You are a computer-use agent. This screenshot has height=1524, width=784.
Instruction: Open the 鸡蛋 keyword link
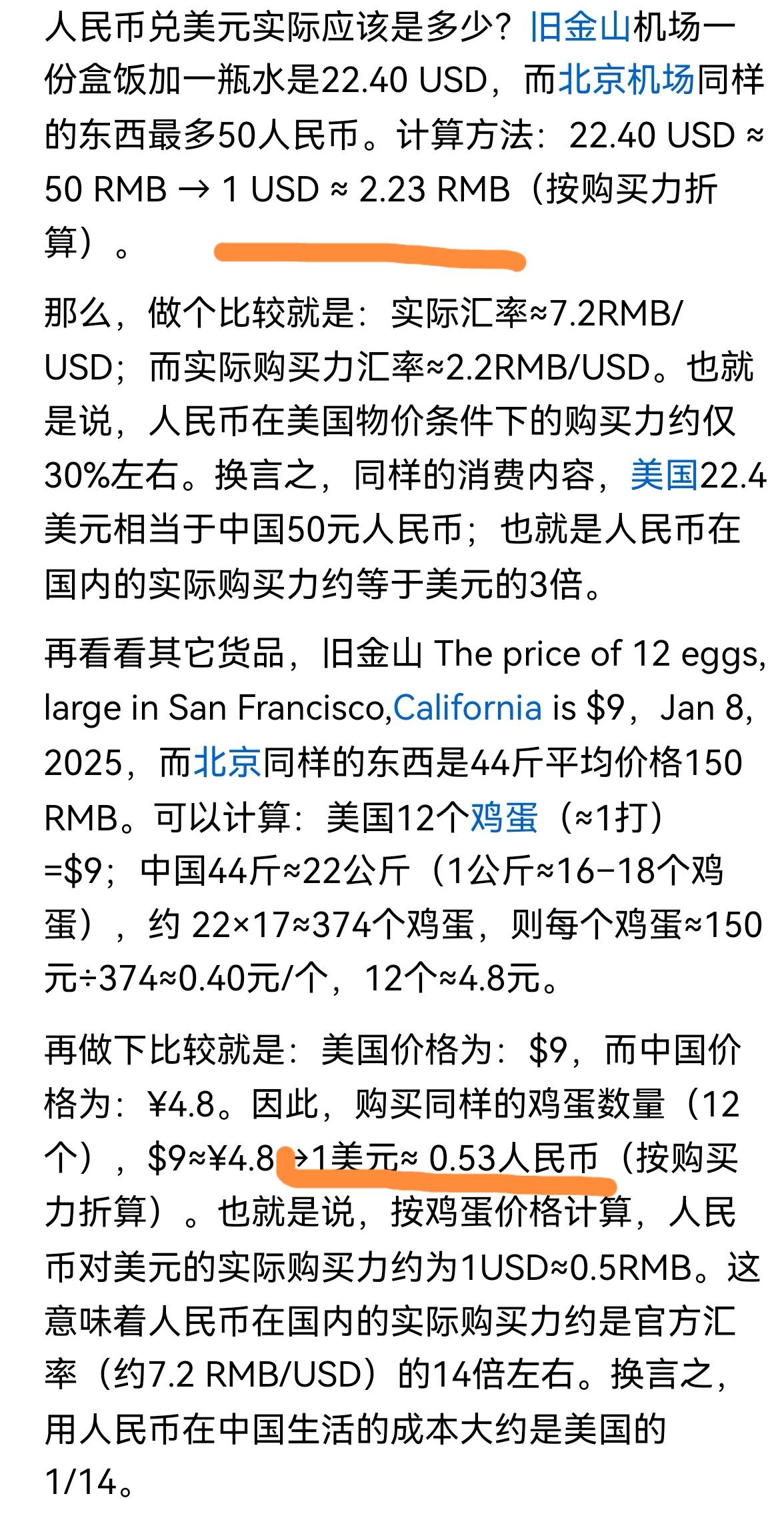[x=504, y=817]
